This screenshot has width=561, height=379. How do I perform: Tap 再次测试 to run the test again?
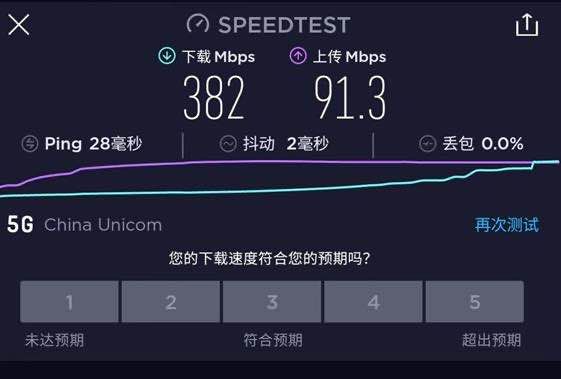click(507, 225)
